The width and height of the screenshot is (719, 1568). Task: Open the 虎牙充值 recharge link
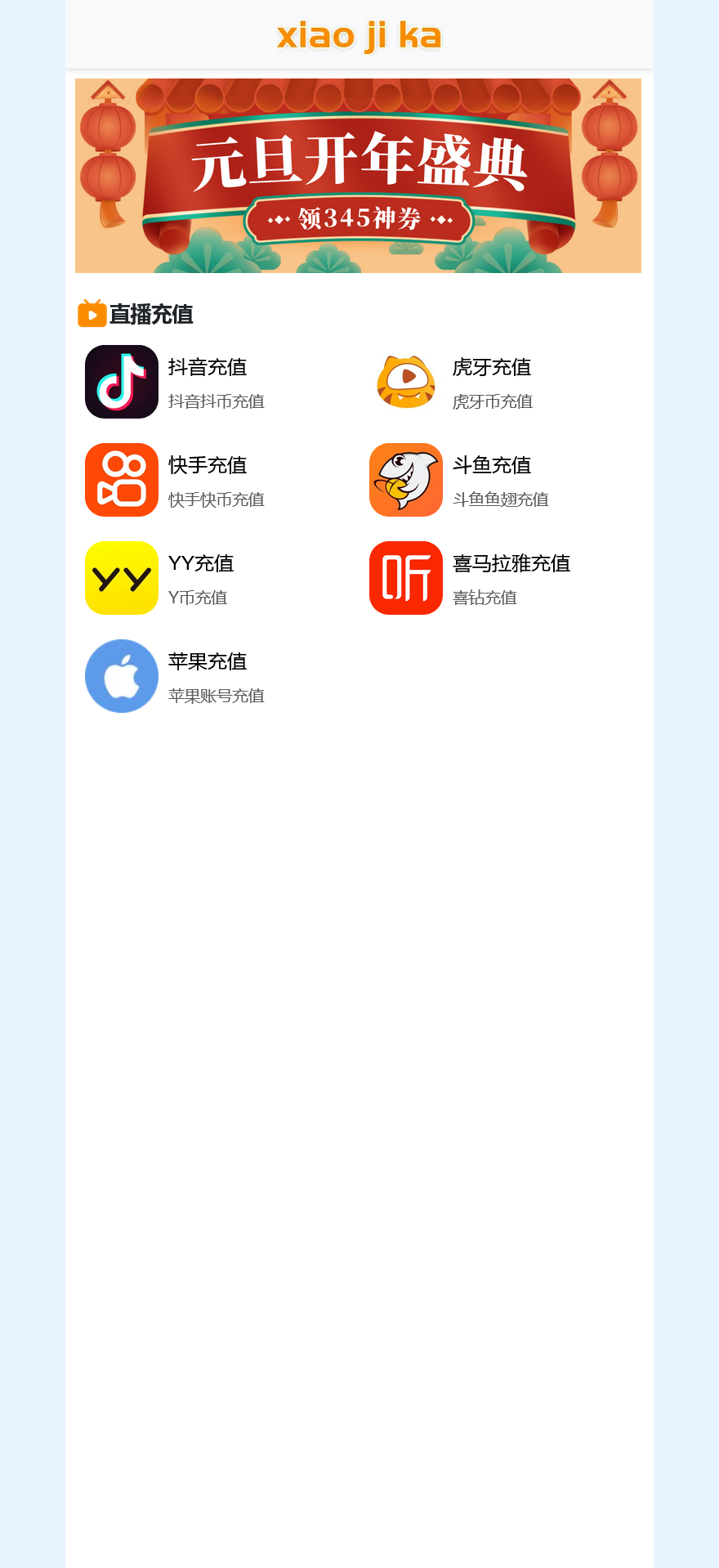click(x=492, y=368)
